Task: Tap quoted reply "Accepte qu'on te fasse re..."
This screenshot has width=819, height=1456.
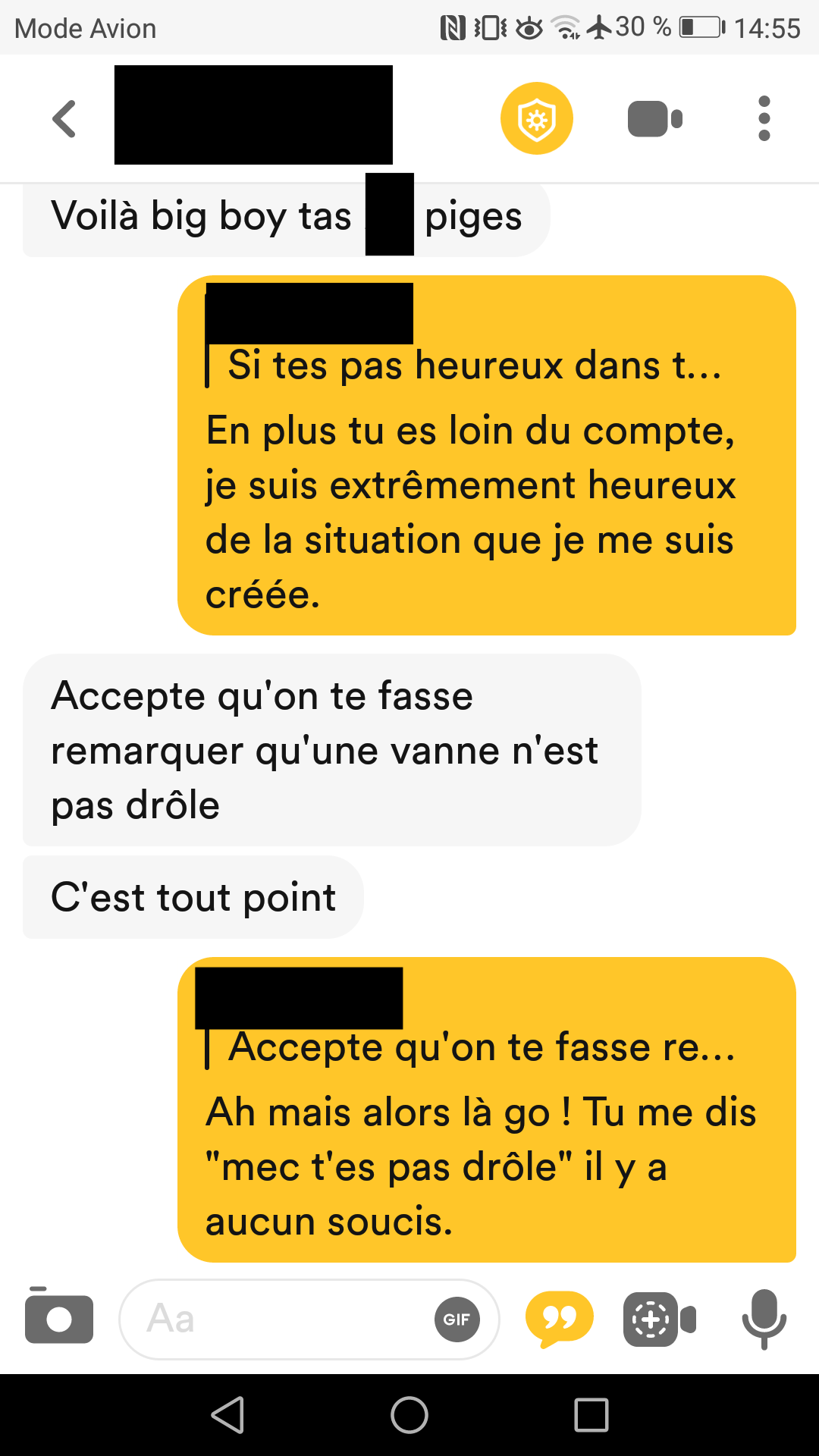Action: click(482, 1047)
